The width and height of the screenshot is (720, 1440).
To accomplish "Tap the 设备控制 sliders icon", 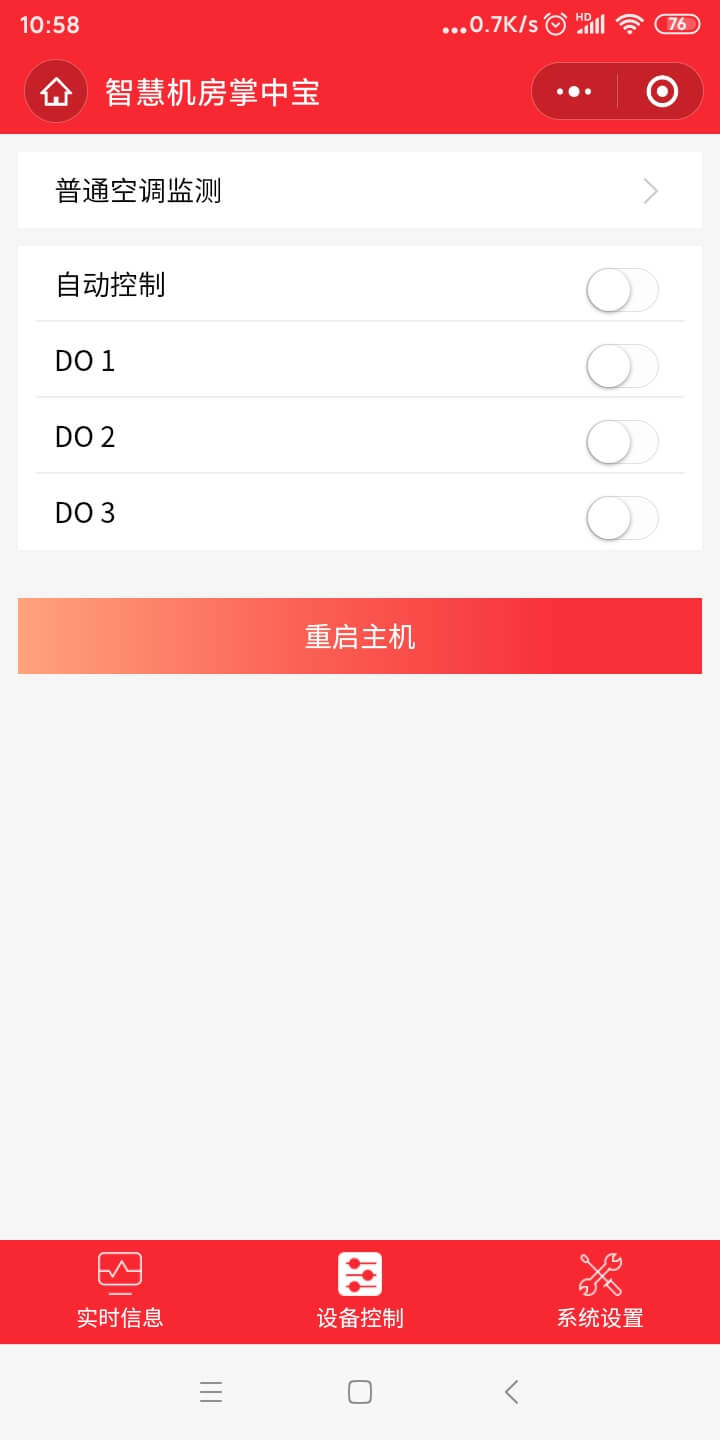I will (359, 1271).
